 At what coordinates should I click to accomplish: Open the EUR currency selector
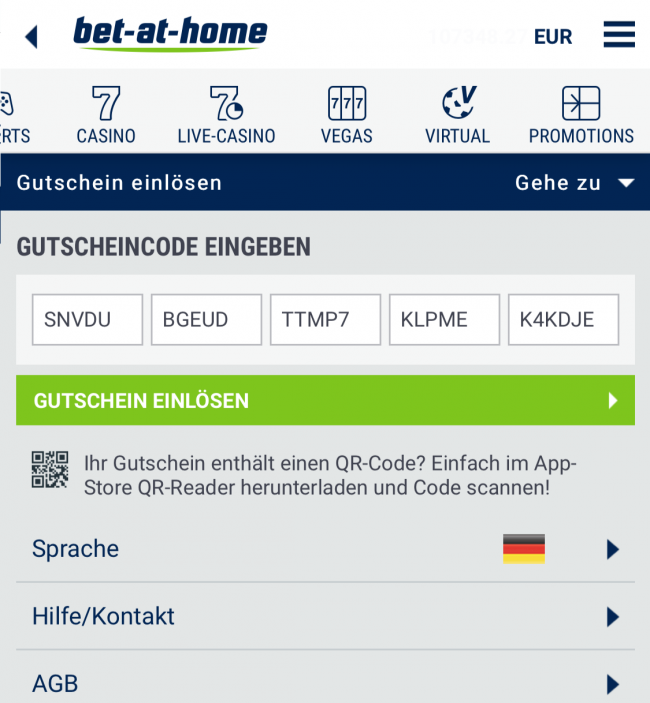(x=552, y=37)
